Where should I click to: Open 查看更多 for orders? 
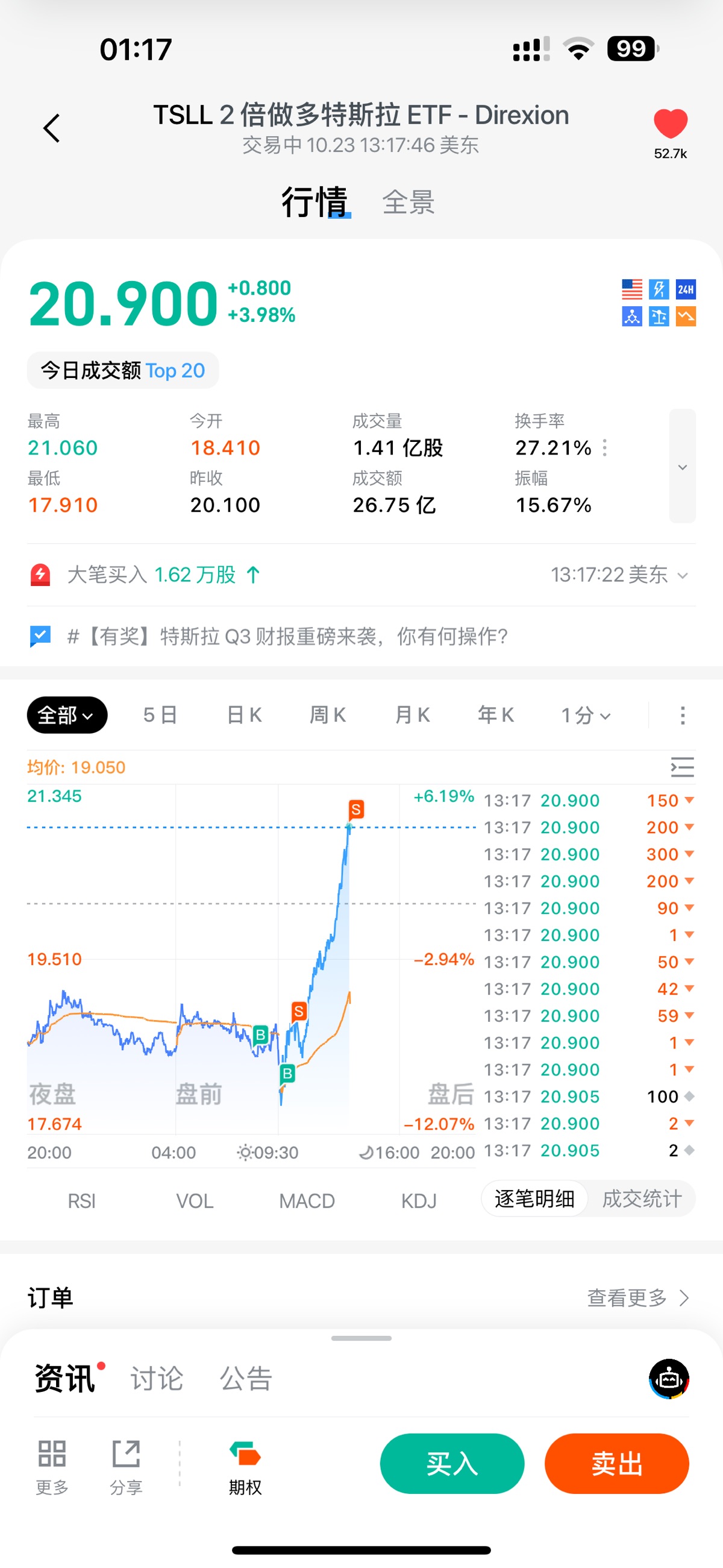(x=637, y=1299)
